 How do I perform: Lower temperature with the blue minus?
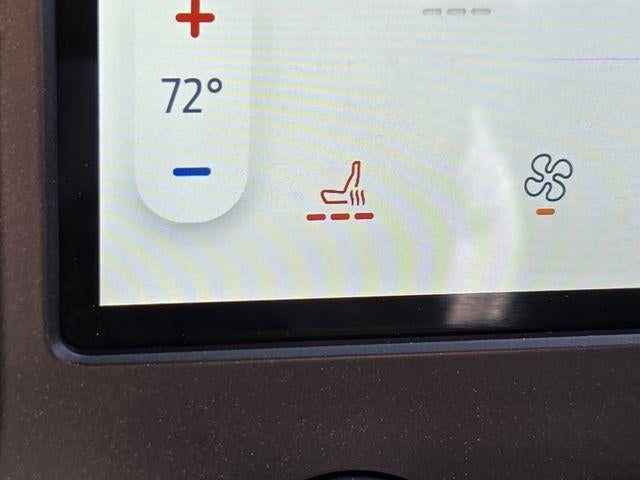(x=192, y=171)
